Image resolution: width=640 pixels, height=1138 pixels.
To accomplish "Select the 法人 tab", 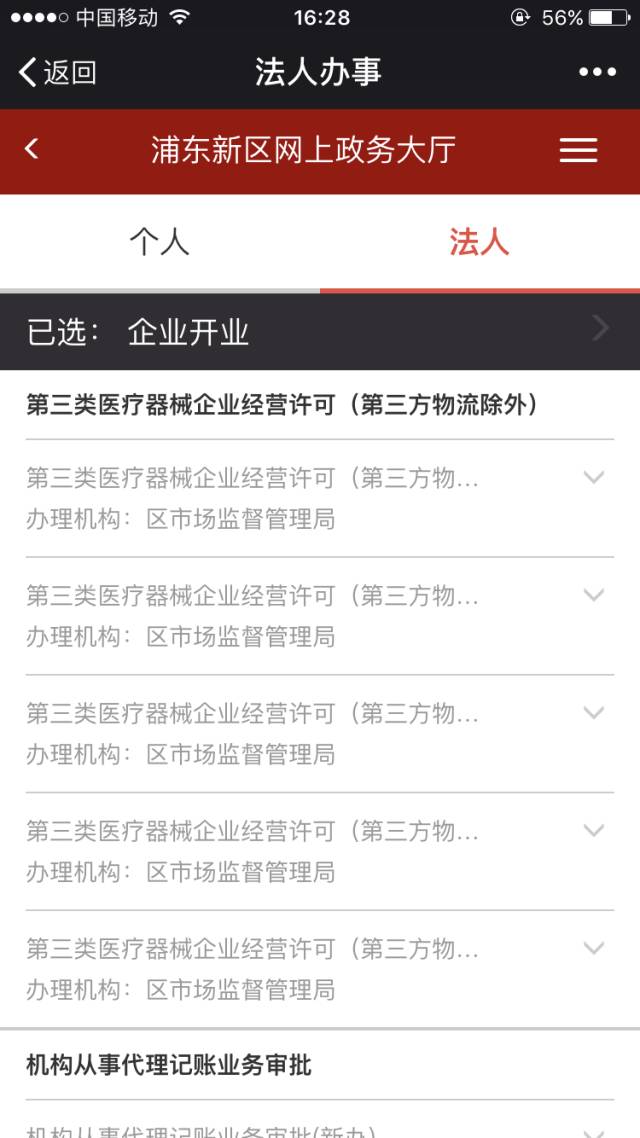I will 479,242.
